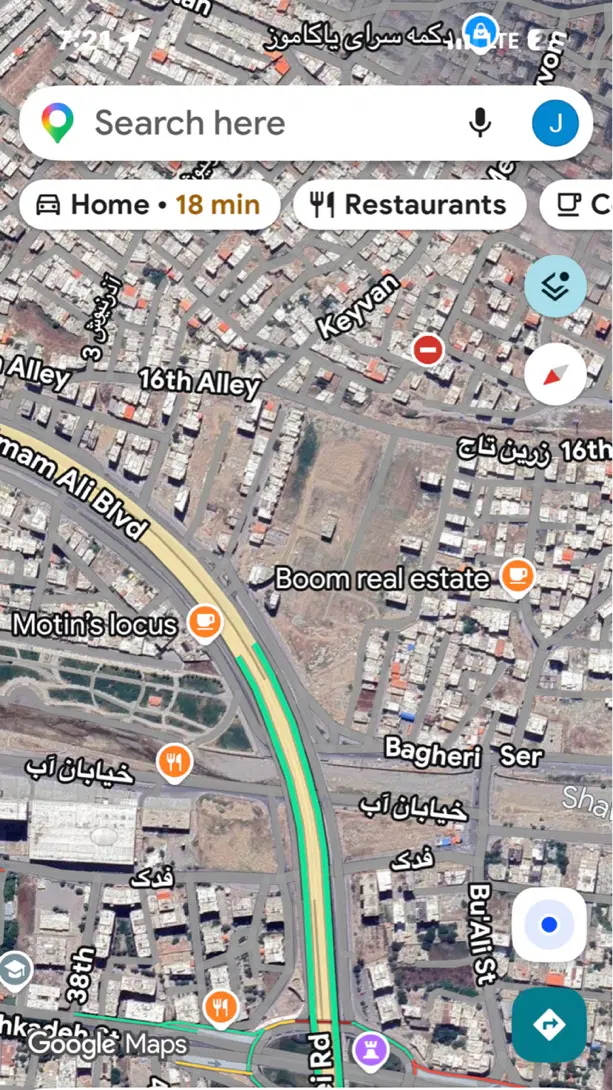The width and height of the screenshot is (613, 1090).
Task: Start voice search with the microphone
Action: [480, 124]
